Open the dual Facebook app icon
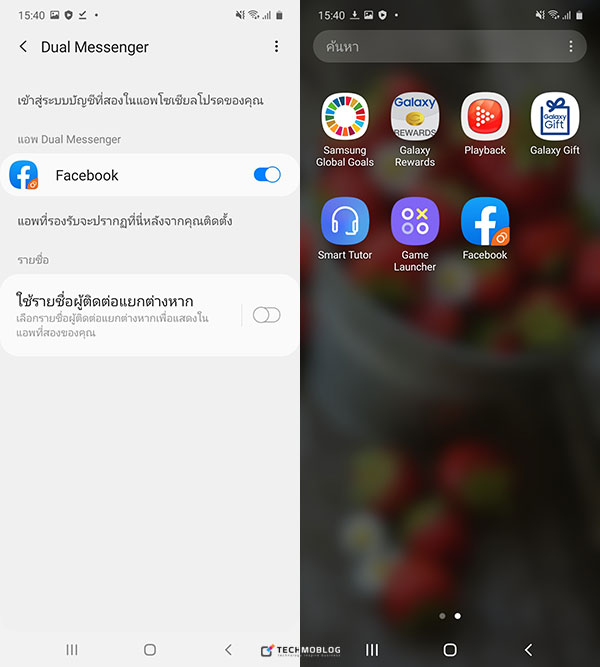The width and height of the screenshot is (600, 667). (485, 222)
